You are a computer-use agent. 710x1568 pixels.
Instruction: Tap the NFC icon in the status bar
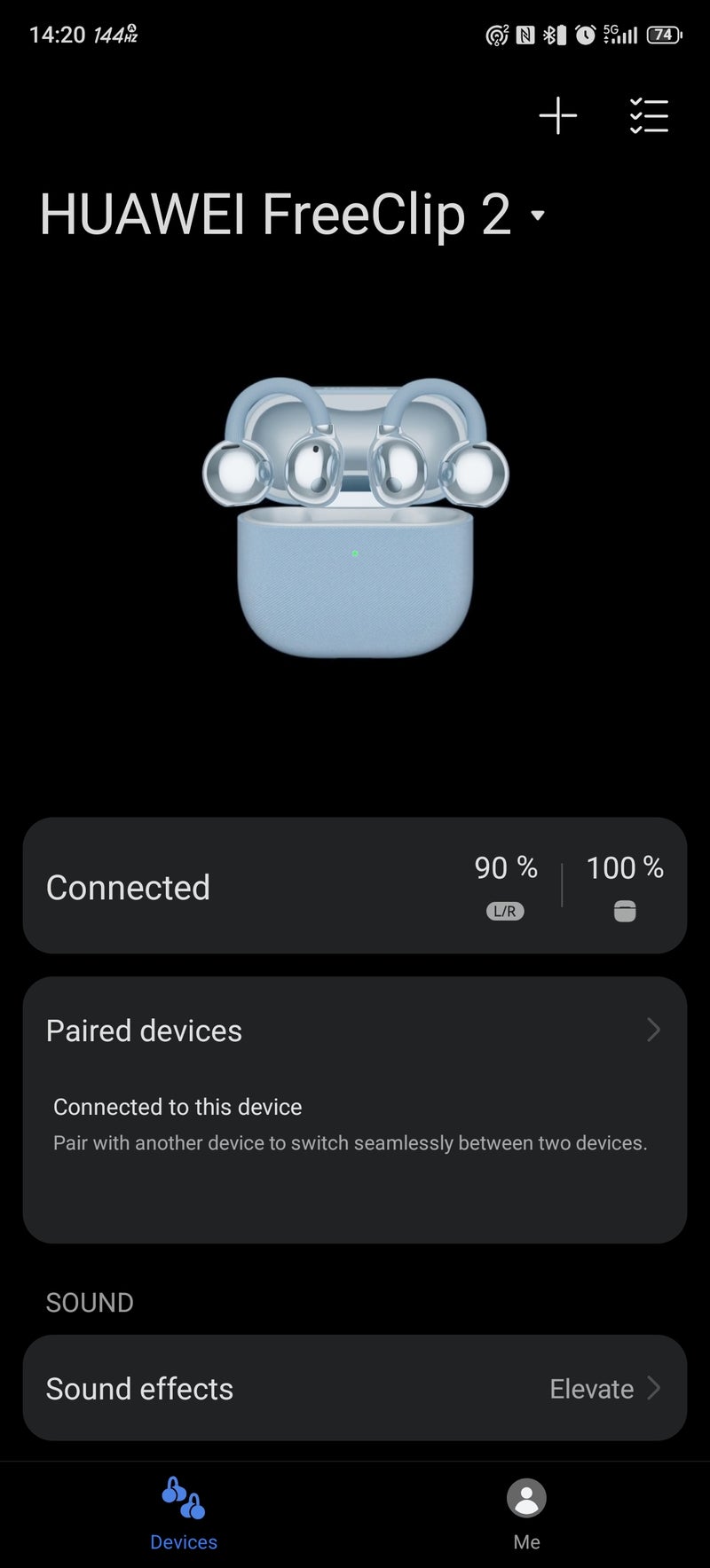point(525,34)
